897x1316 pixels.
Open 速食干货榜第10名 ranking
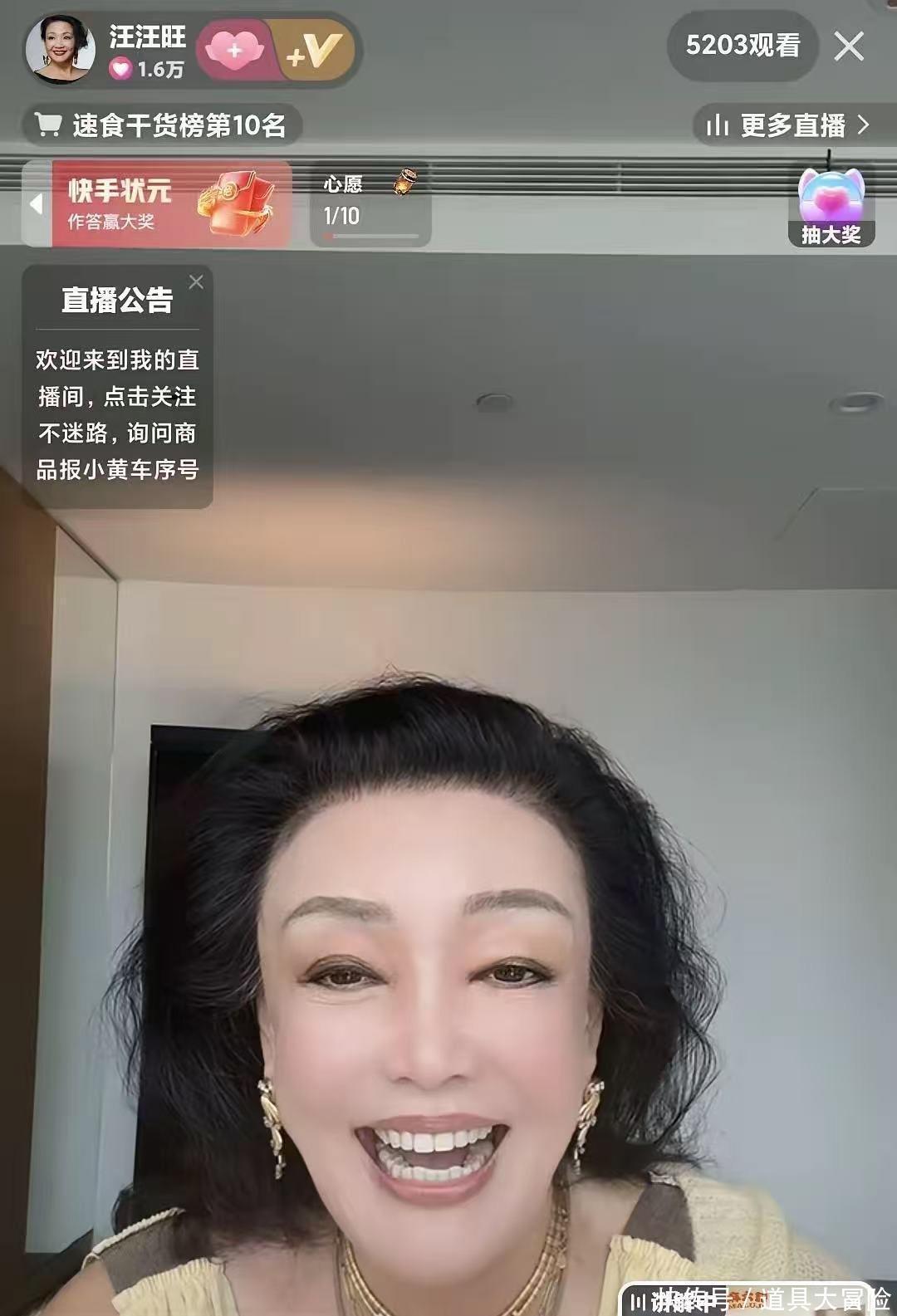click(x=162, y=125)
